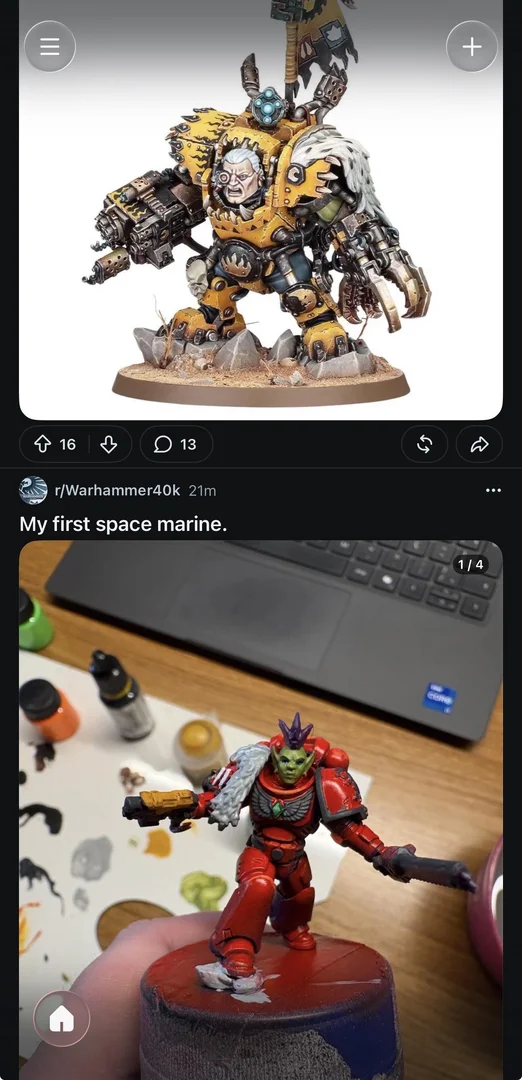Go to the home feed button
This screenshot has width=522, height=1080.
[62, 1019]
